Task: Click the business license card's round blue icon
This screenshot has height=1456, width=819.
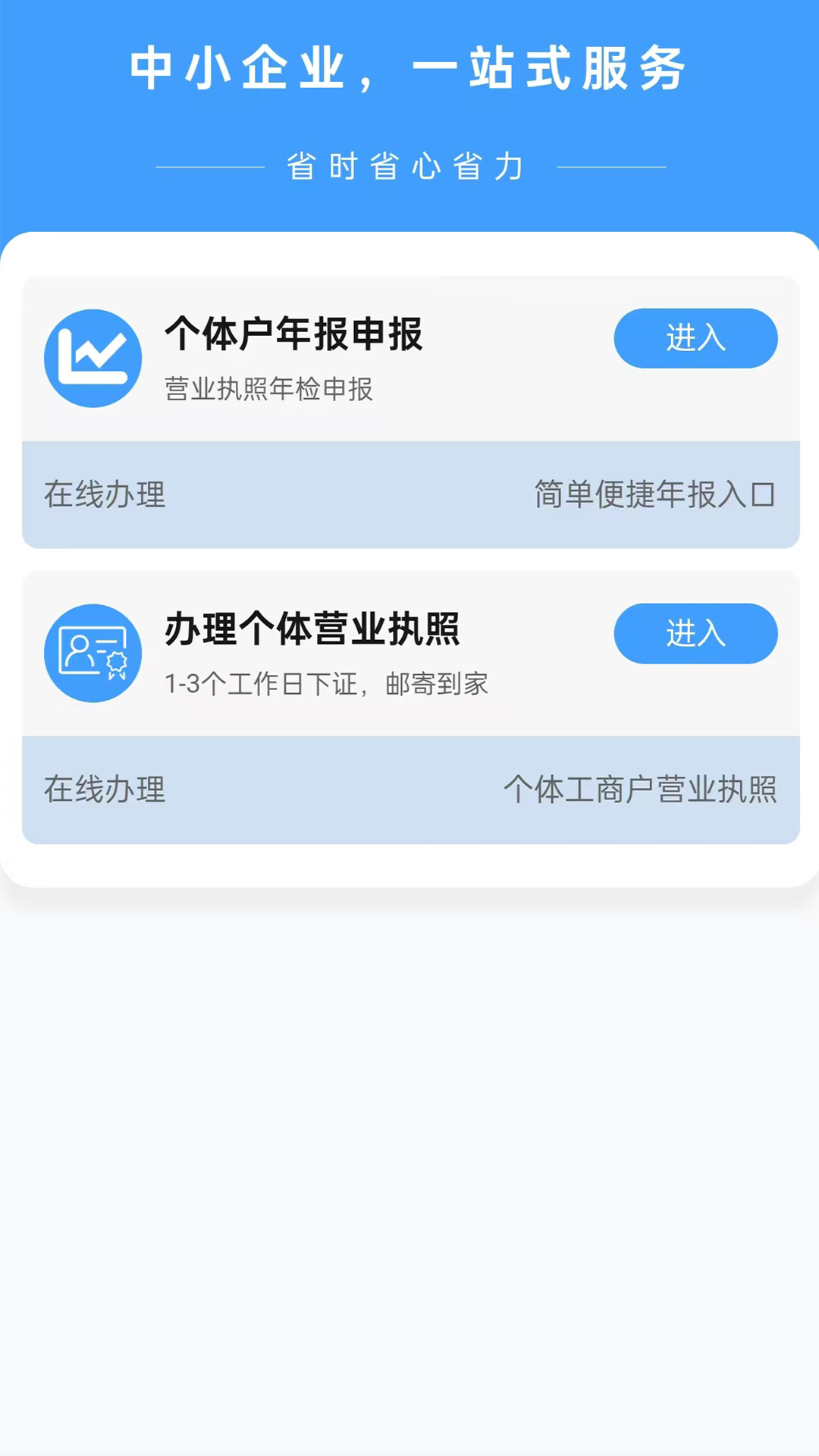Action: pyautogui.click(x=93, y=655)
